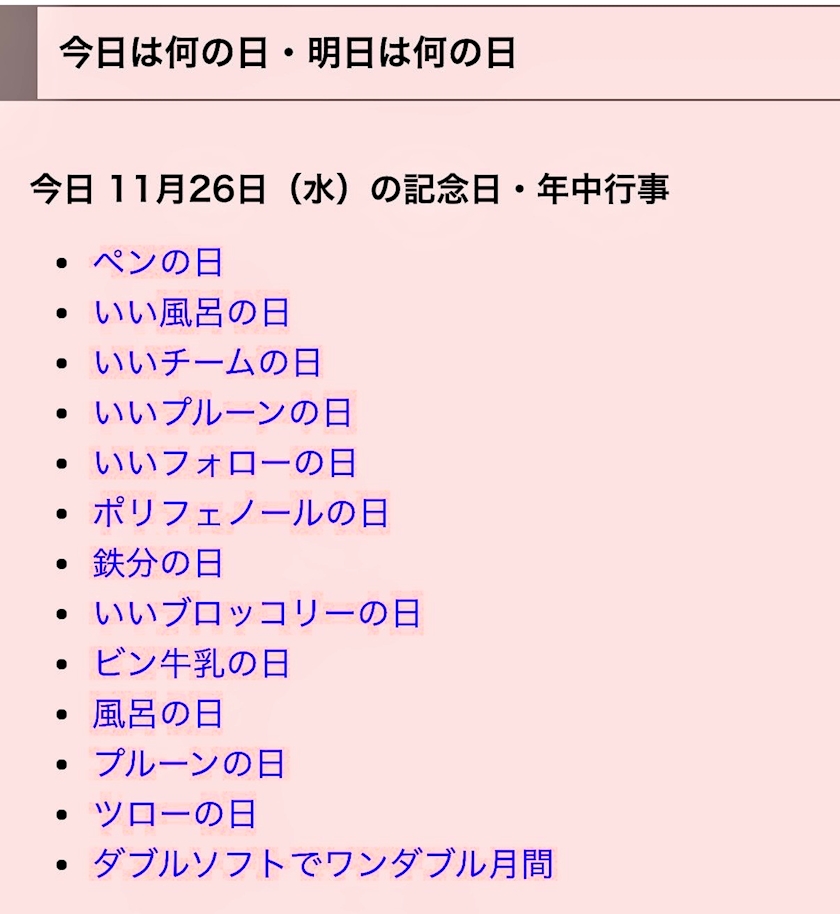Open the ペンの日 link
This screenshot has width=840, height=914.
click(157, 262)
